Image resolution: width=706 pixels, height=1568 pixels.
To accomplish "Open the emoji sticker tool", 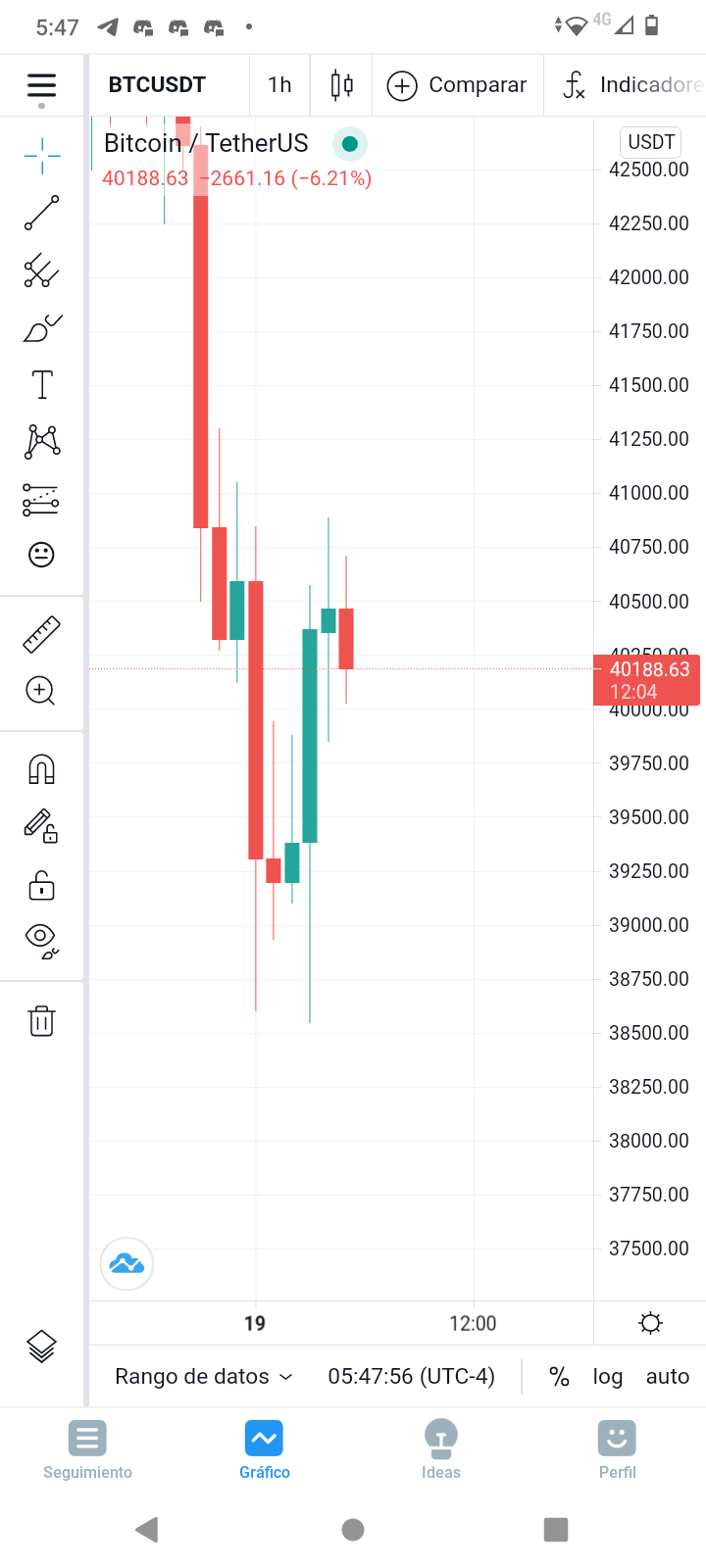I will (41, 555).
